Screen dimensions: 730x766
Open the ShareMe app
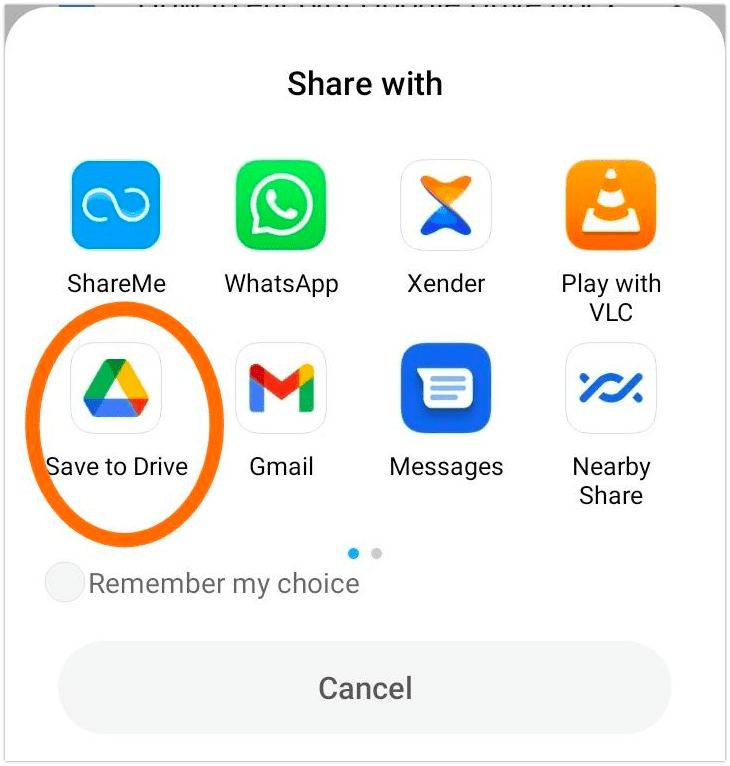(x=116, y=204)
